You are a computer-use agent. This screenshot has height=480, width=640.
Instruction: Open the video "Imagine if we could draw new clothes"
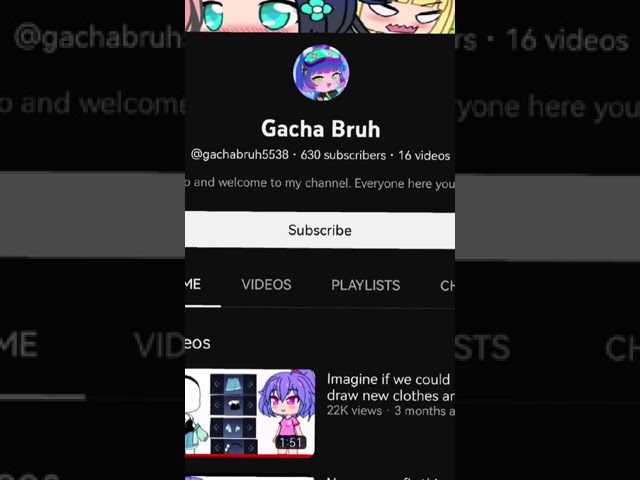pos(389,387)
